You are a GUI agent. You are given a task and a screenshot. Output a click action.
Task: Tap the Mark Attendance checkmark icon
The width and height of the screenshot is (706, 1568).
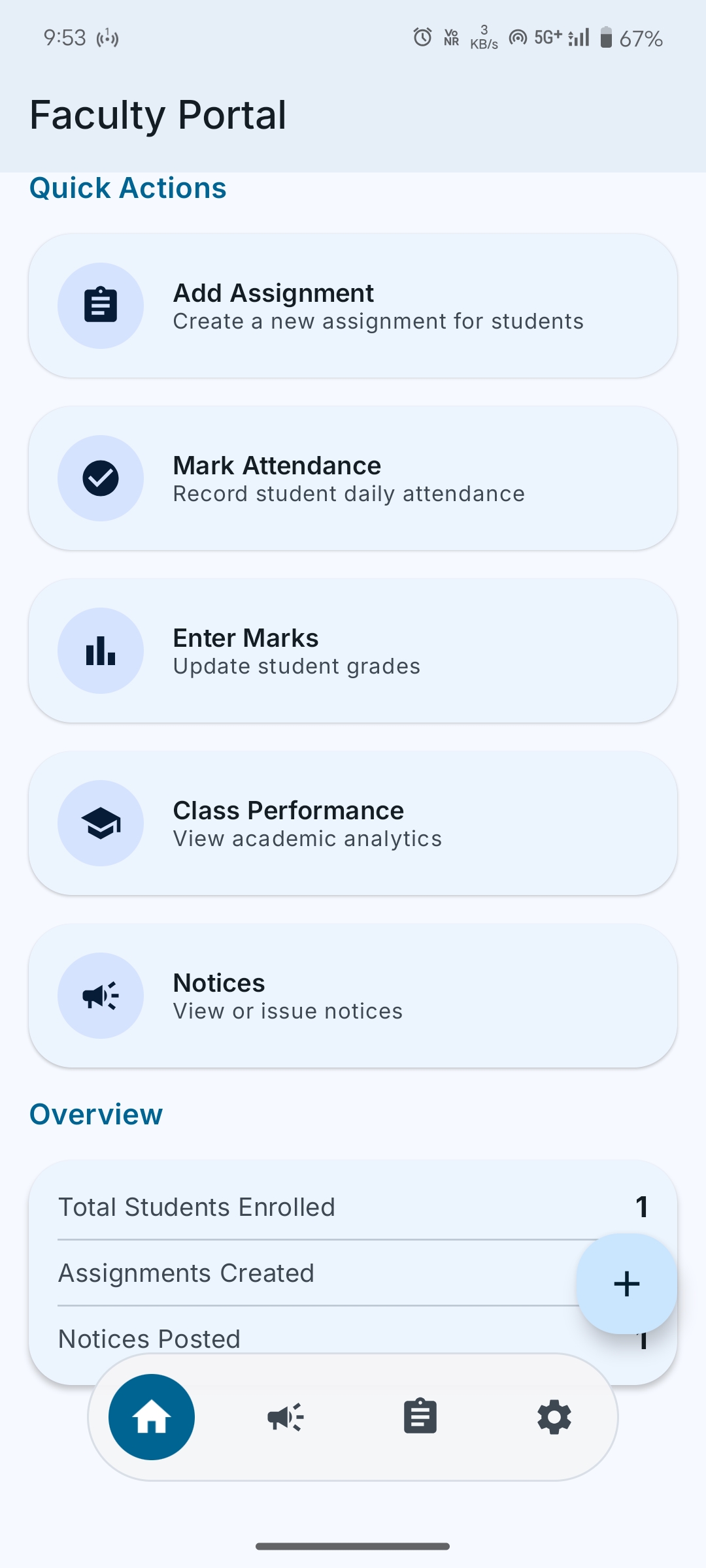(101, 478)
